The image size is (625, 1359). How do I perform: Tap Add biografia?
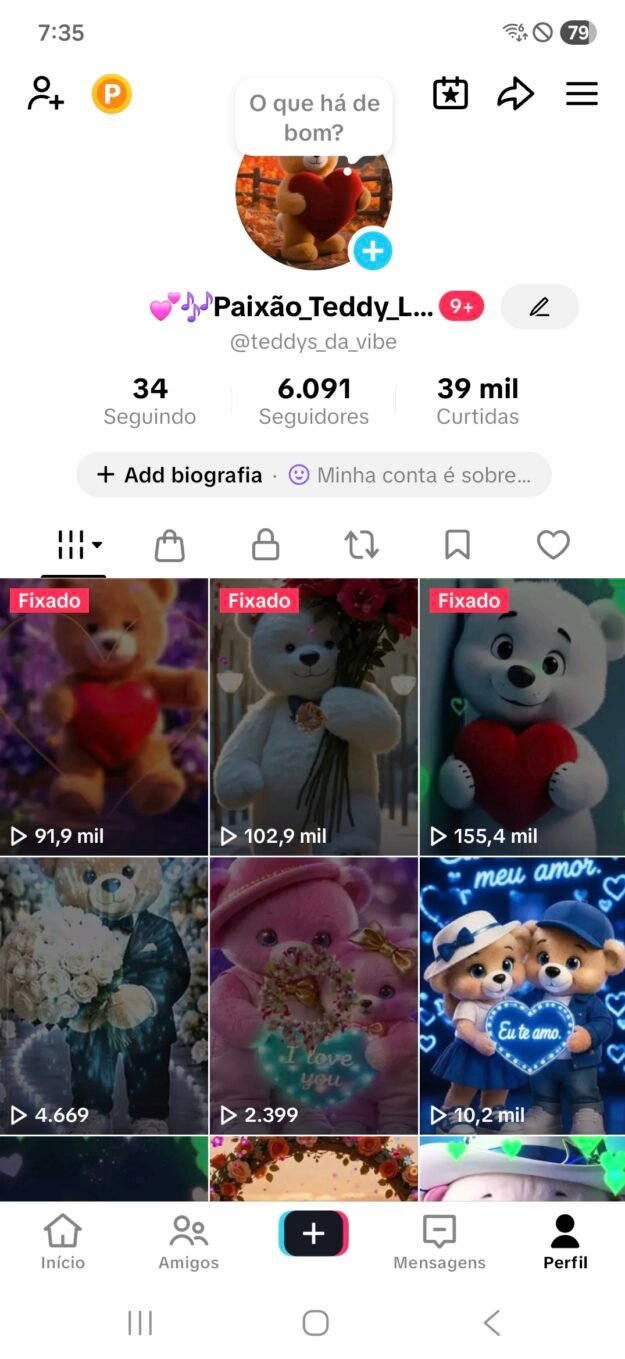click(x=180, y=475)
